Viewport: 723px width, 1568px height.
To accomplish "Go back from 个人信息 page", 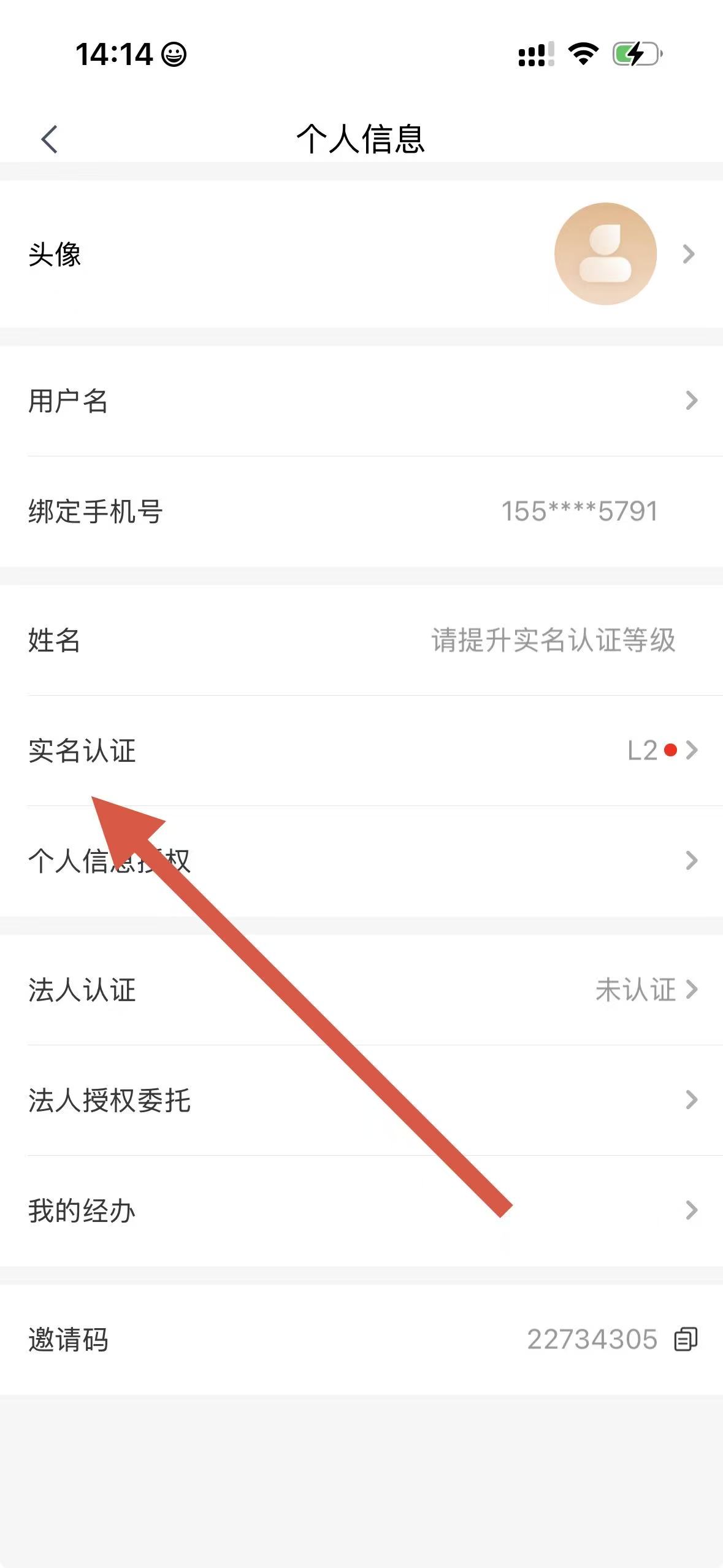I will point(50,139).
